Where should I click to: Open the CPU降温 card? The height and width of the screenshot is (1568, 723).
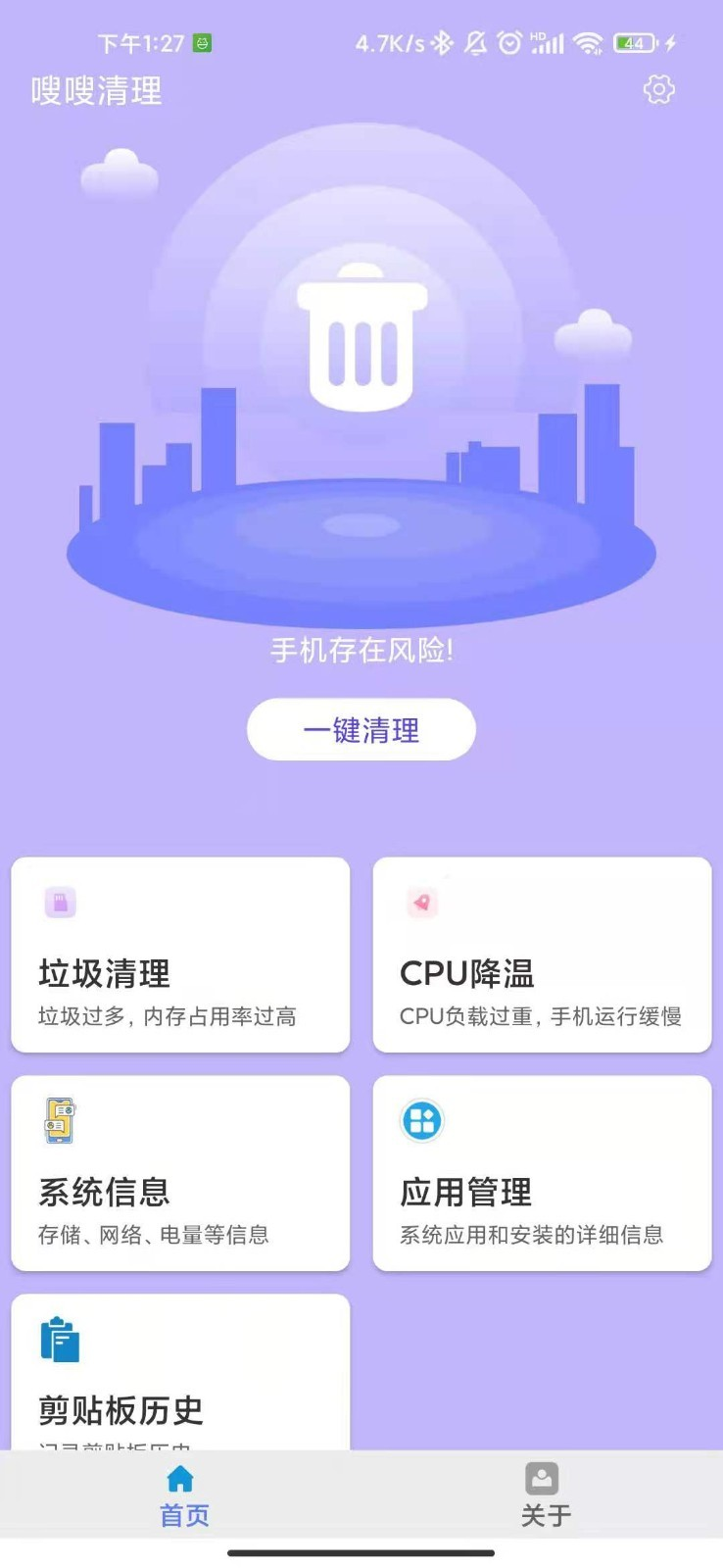click(542, 955)
